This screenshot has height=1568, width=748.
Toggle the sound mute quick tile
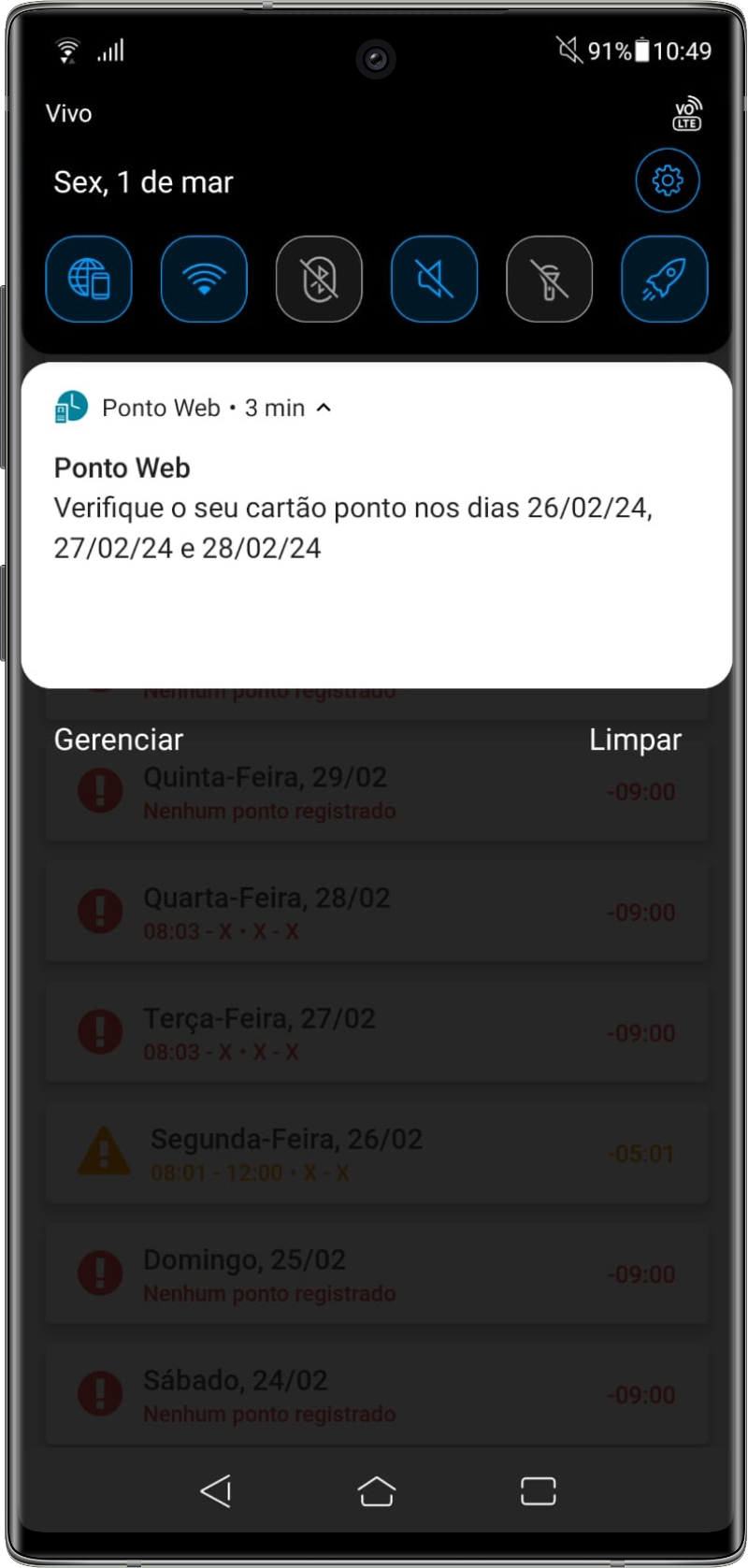(x=434, y=279)
